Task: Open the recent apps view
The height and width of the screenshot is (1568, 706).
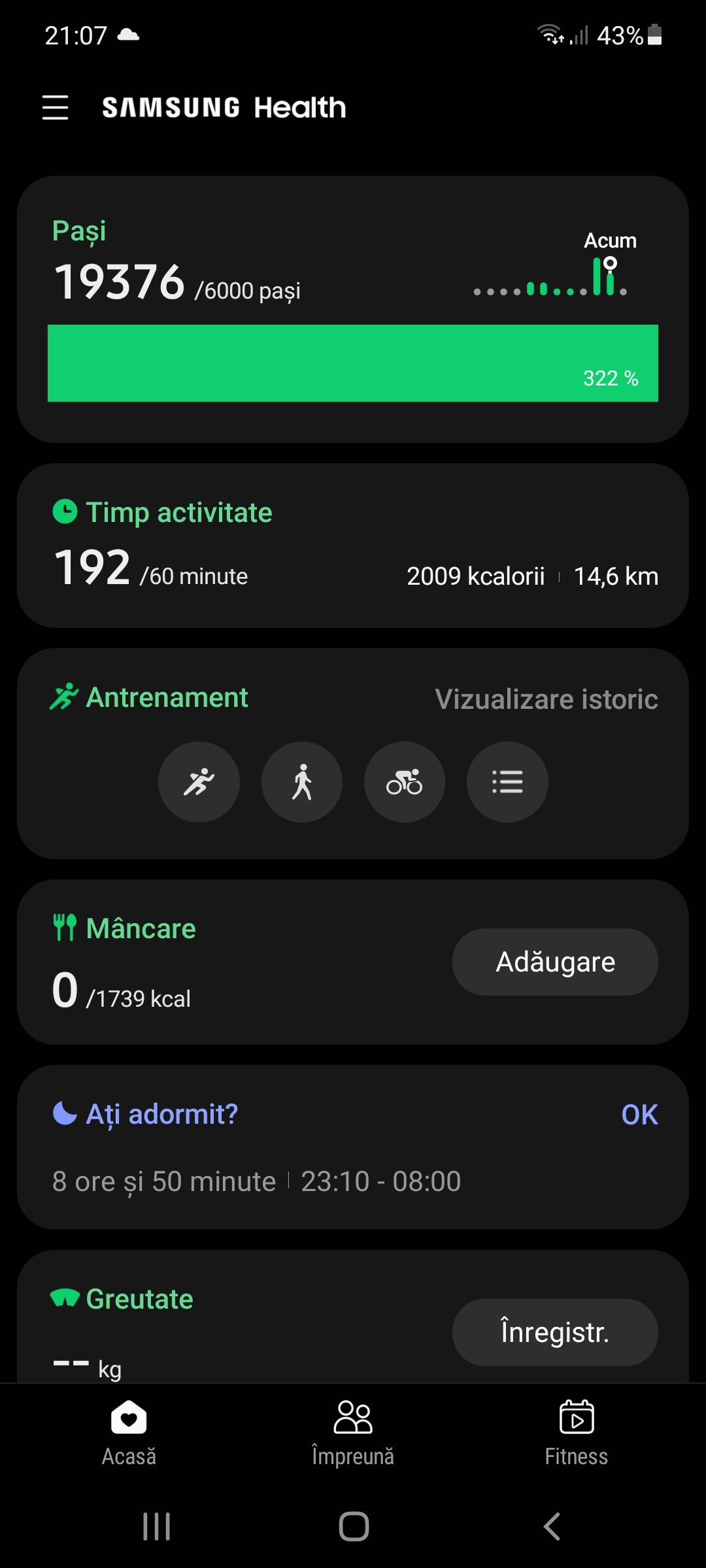Action: [x=157, y=1527]
